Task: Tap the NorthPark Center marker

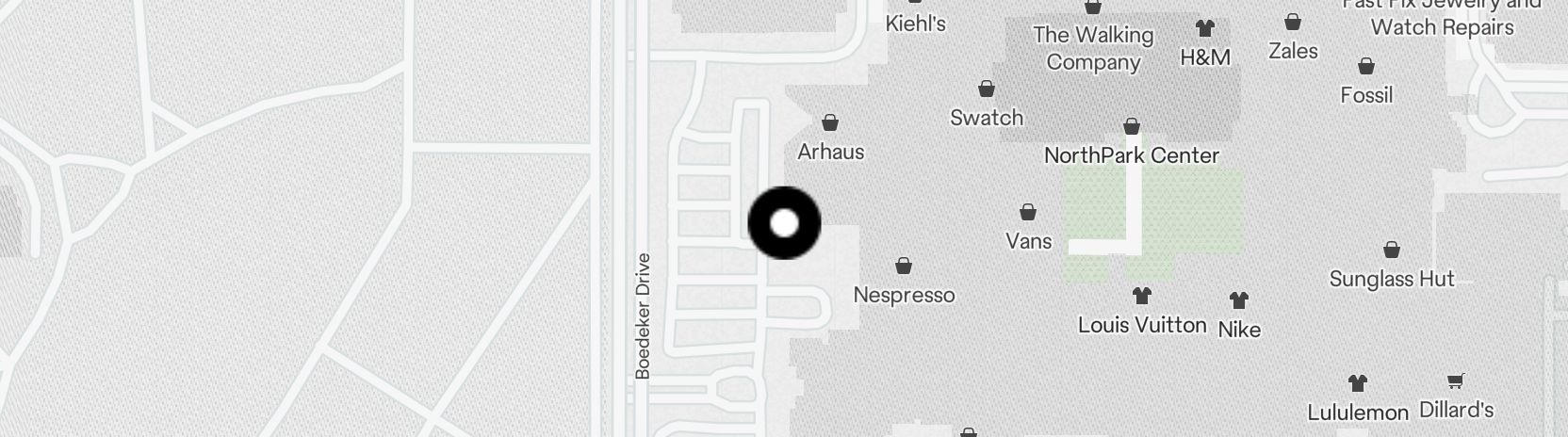Action: pos(1132,127)
